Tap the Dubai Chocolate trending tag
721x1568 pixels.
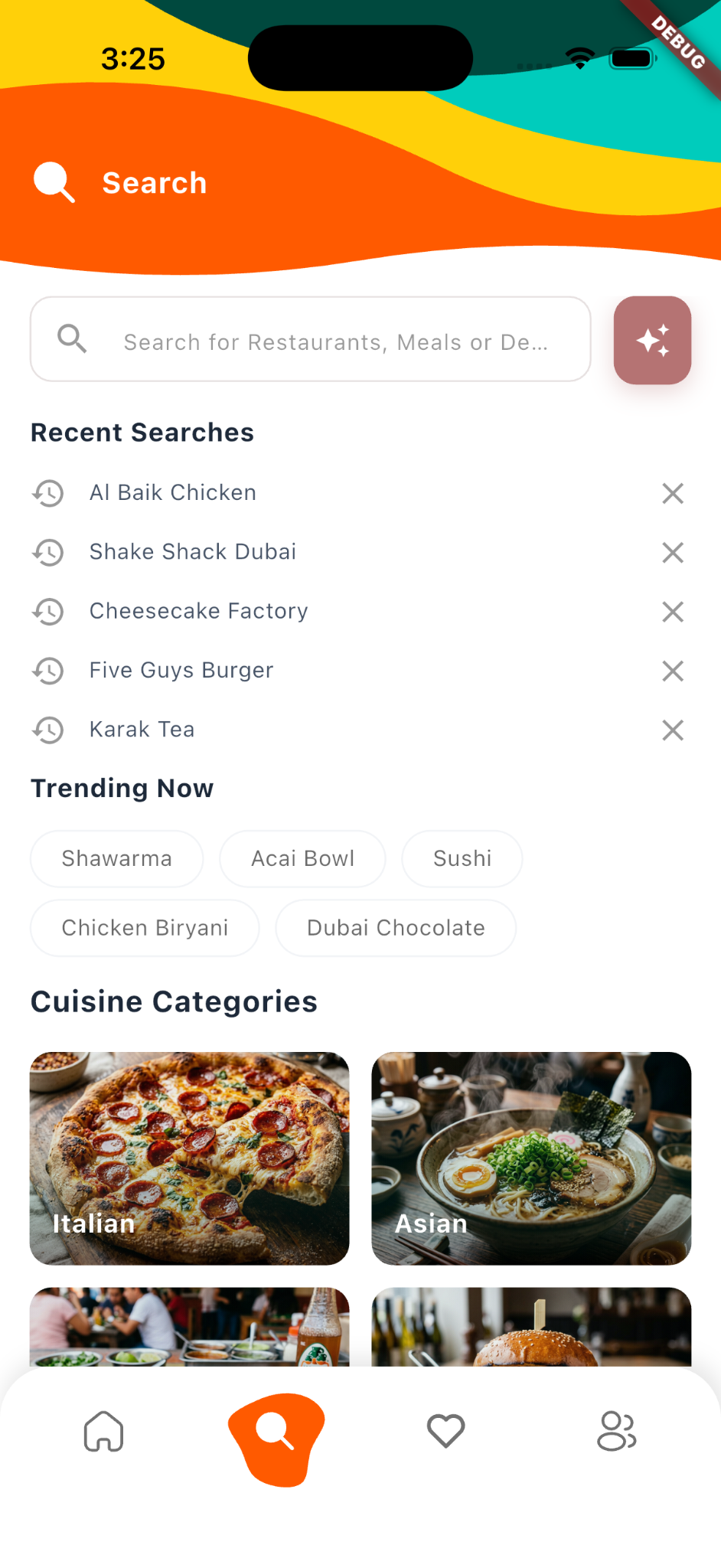(395, 928)
